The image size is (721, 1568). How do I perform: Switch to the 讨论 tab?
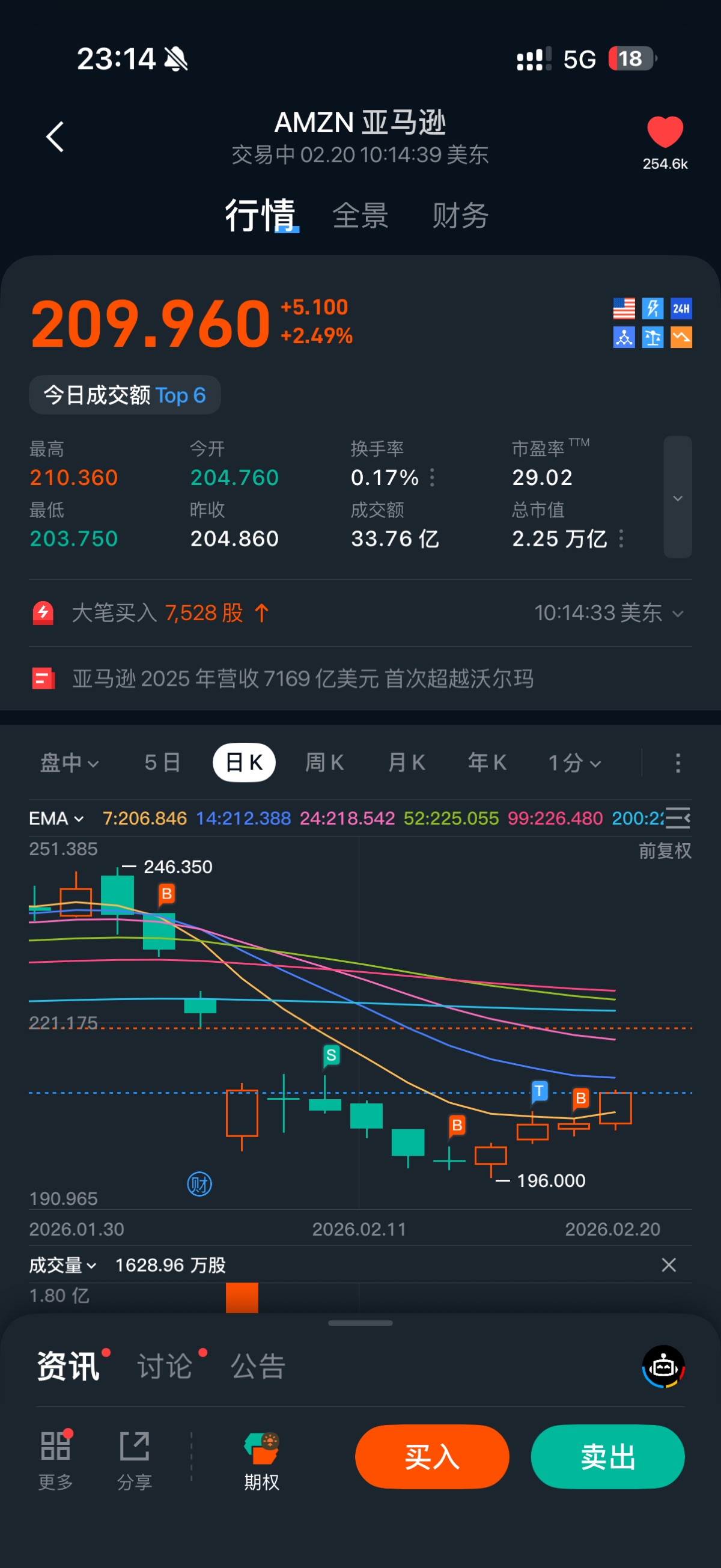[x=165, y=1366]
